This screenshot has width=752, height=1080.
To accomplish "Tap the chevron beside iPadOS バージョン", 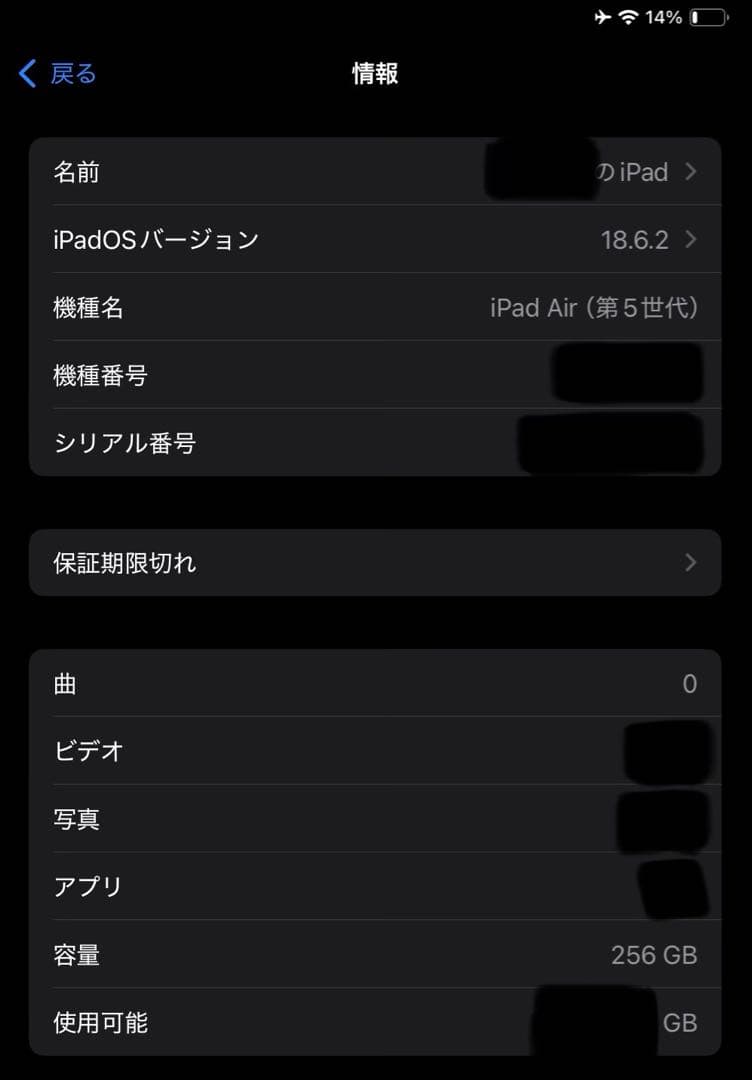I will [690, 240].
